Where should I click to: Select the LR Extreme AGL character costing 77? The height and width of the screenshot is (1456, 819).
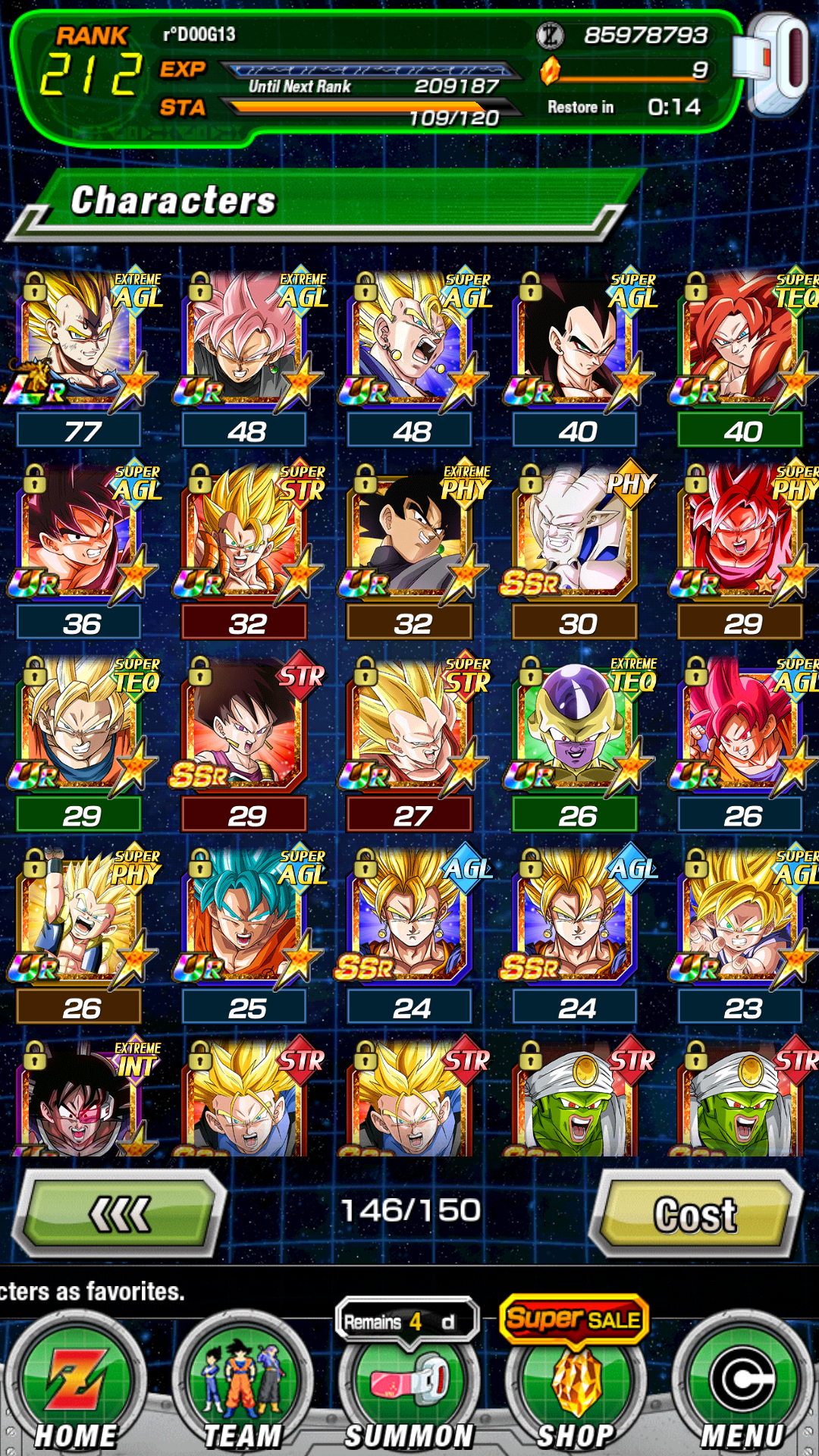pos(82,356)
